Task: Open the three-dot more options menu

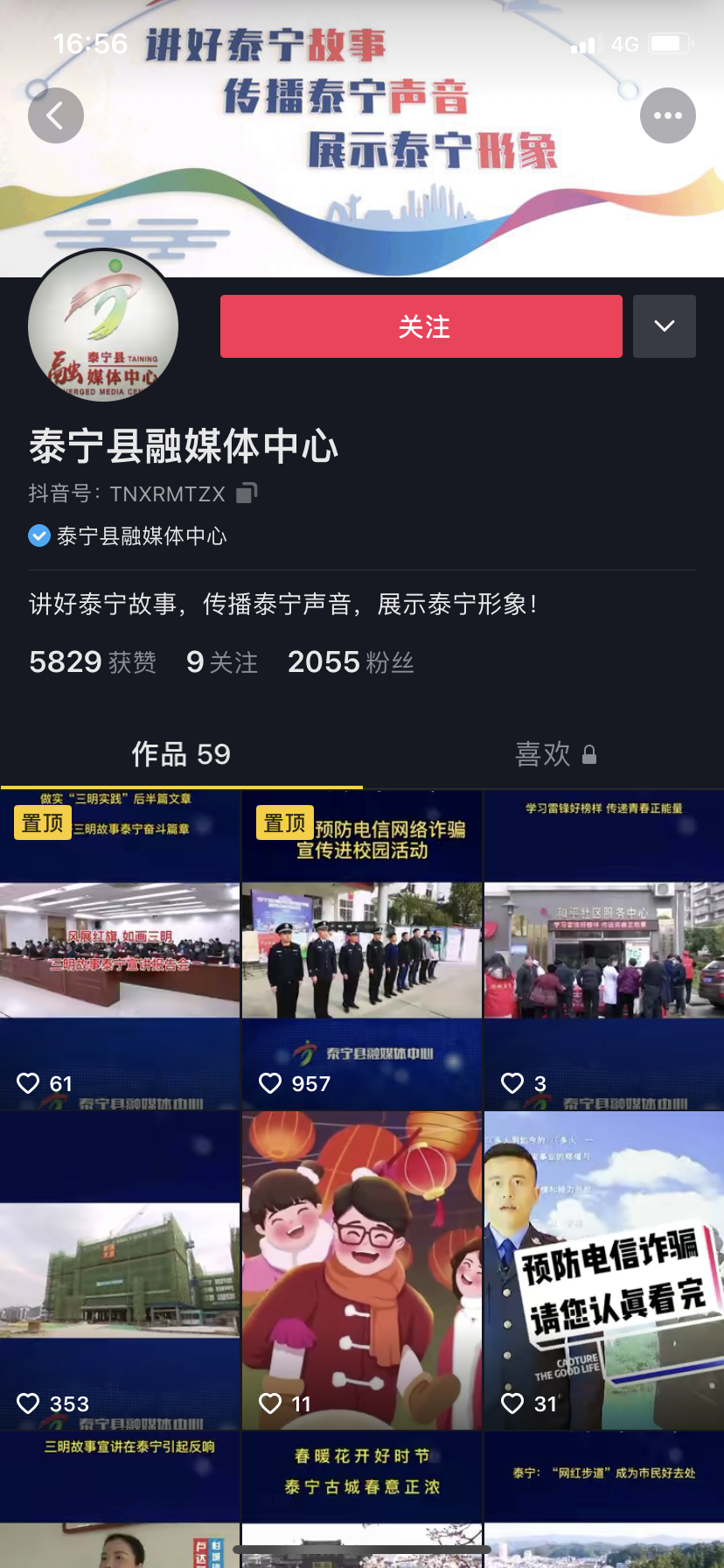Action: 667,115
